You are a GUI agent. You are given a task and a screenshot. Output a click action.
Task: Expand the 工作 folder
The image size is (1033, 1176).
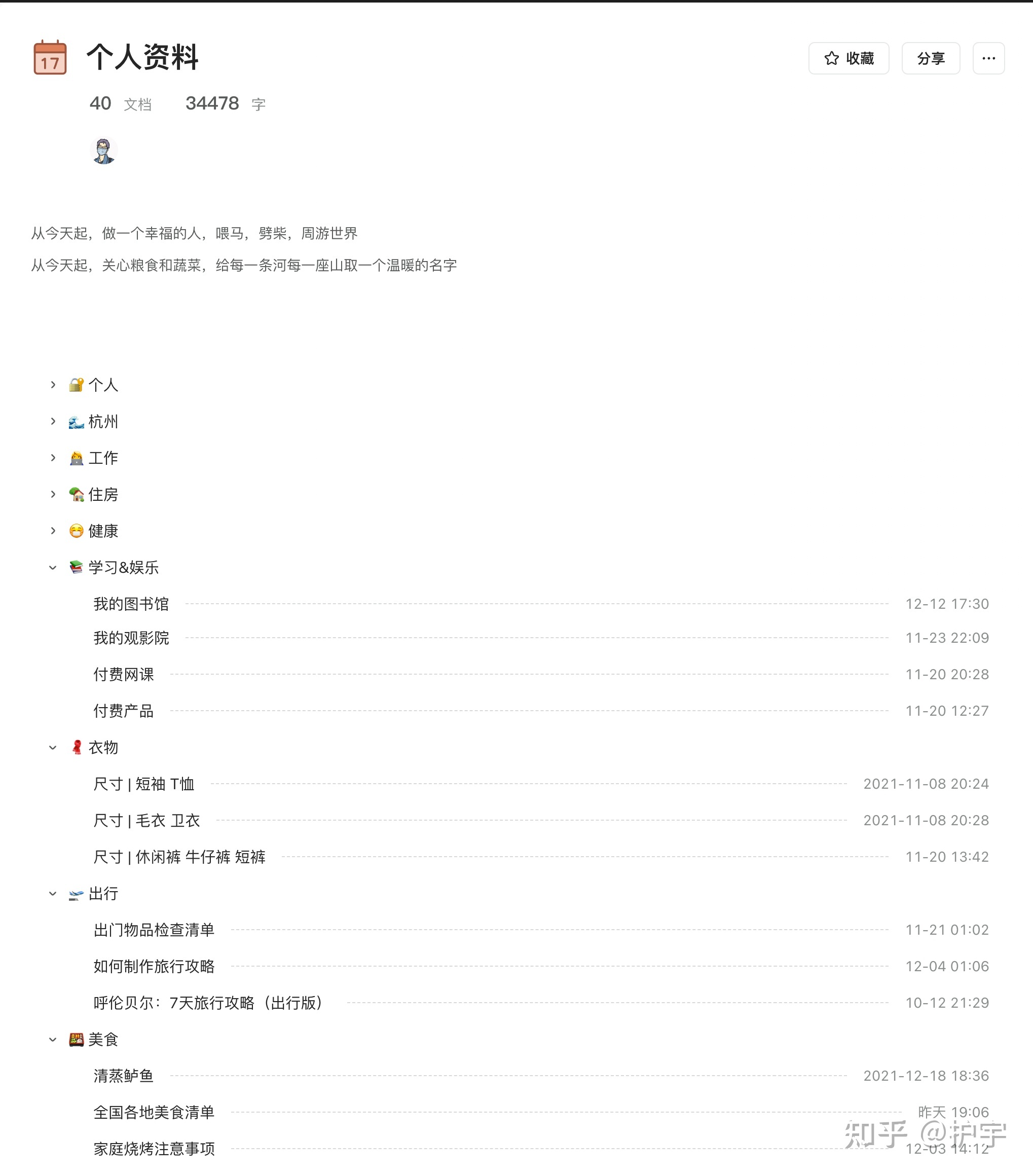click(x=53, y=458)
